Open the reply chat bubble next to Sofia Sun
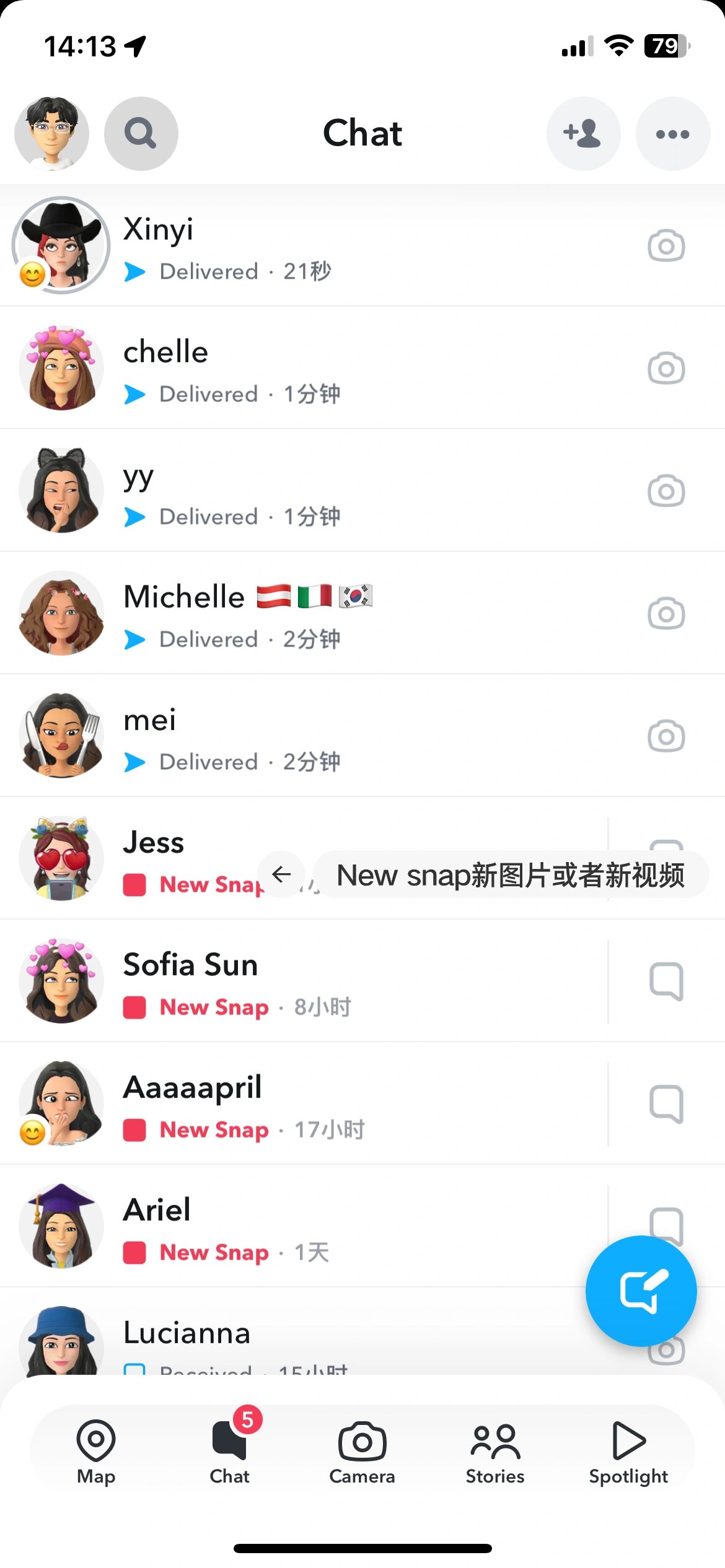Image resolution: width=725 pixels, height=1568 pixels. (x=665, y=982)
